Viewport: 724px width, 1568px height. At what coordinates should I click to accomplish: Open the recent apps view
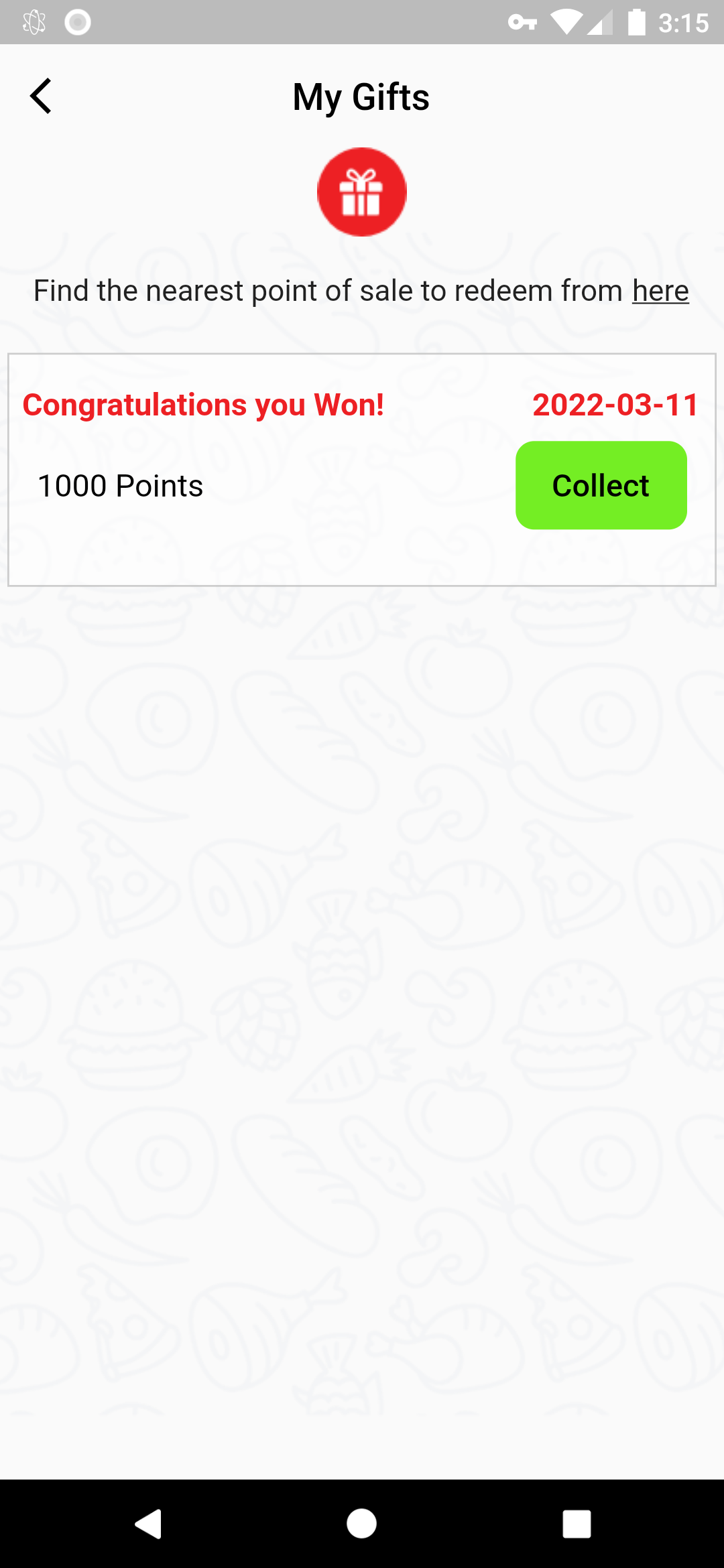[577, 1524]
